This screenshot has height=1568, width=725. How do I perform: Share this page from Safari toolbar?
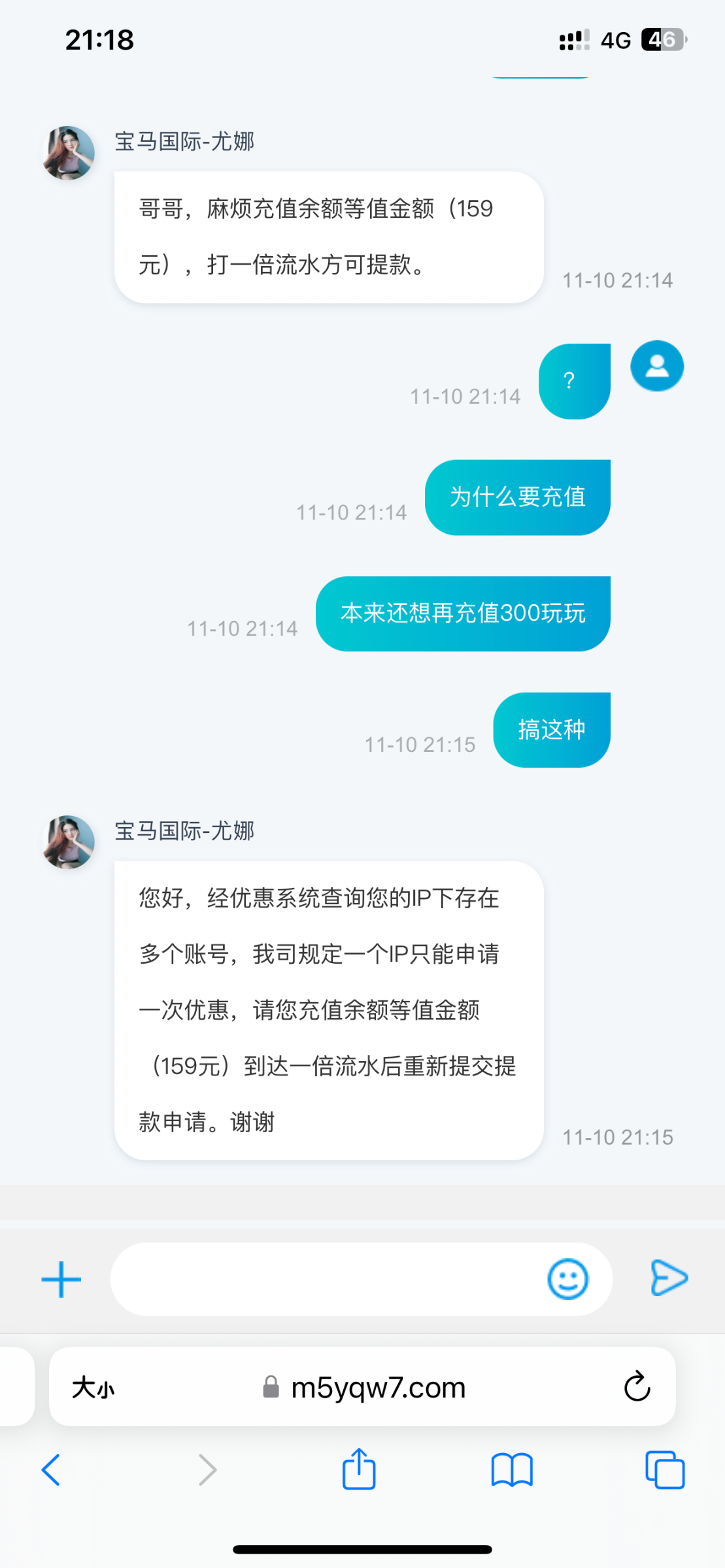359,1469
